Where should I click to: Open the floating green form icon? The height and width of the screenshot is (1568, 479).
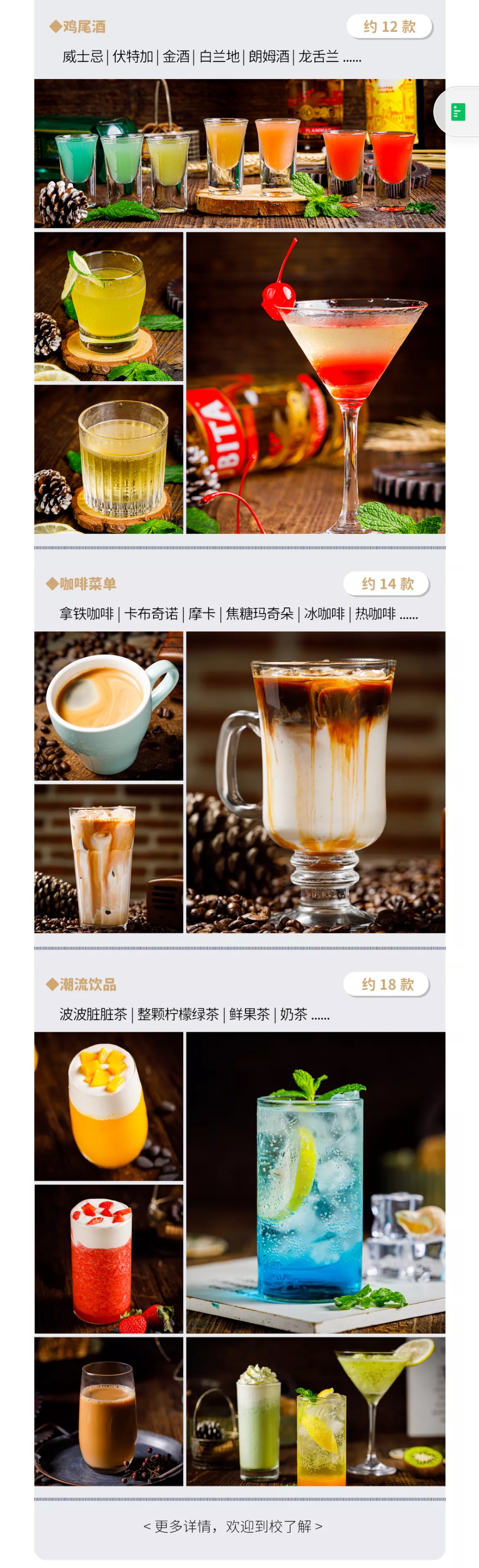458,112
